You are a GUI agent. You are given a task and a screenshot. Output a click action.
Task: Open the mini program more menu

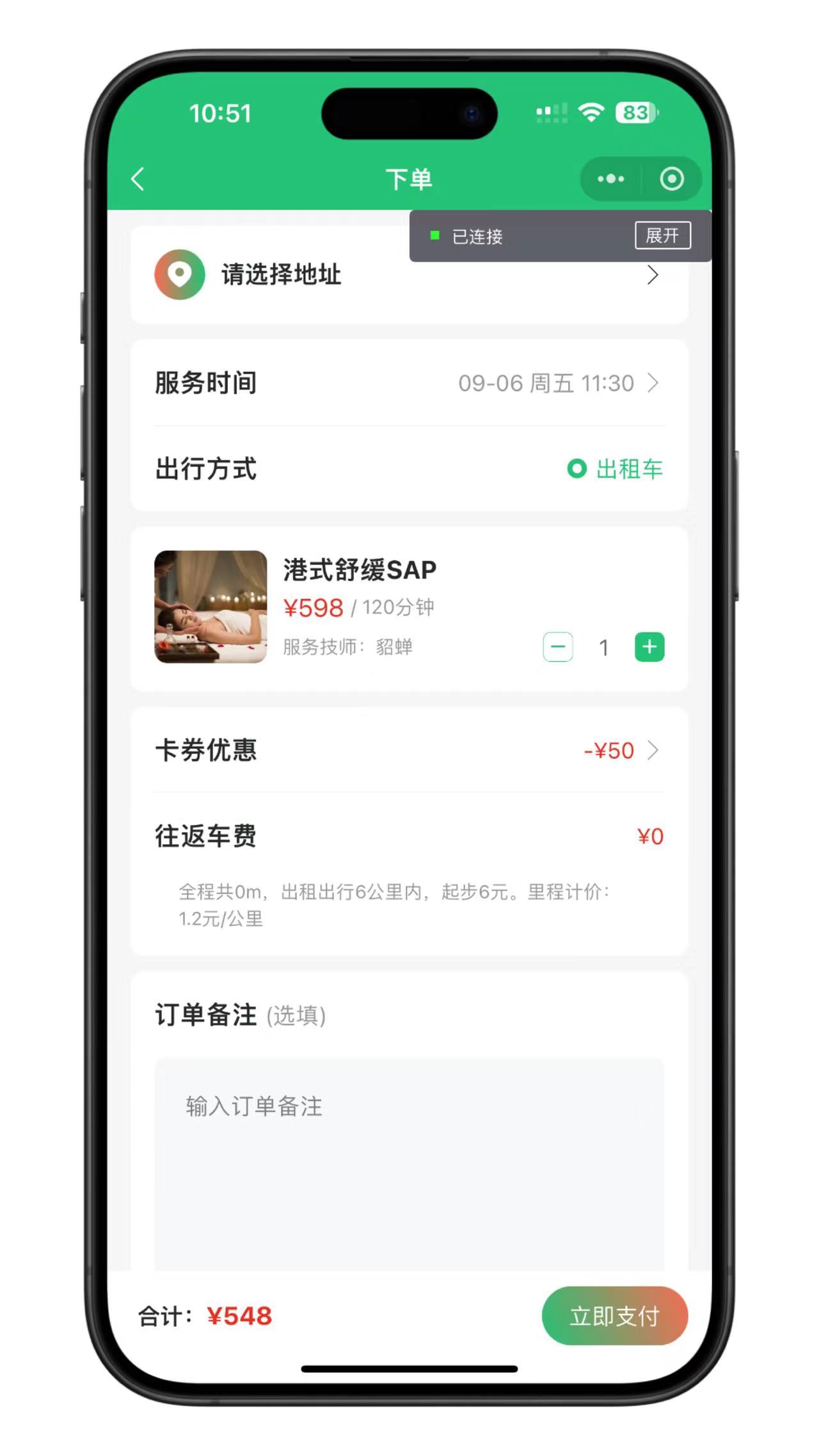610,179
